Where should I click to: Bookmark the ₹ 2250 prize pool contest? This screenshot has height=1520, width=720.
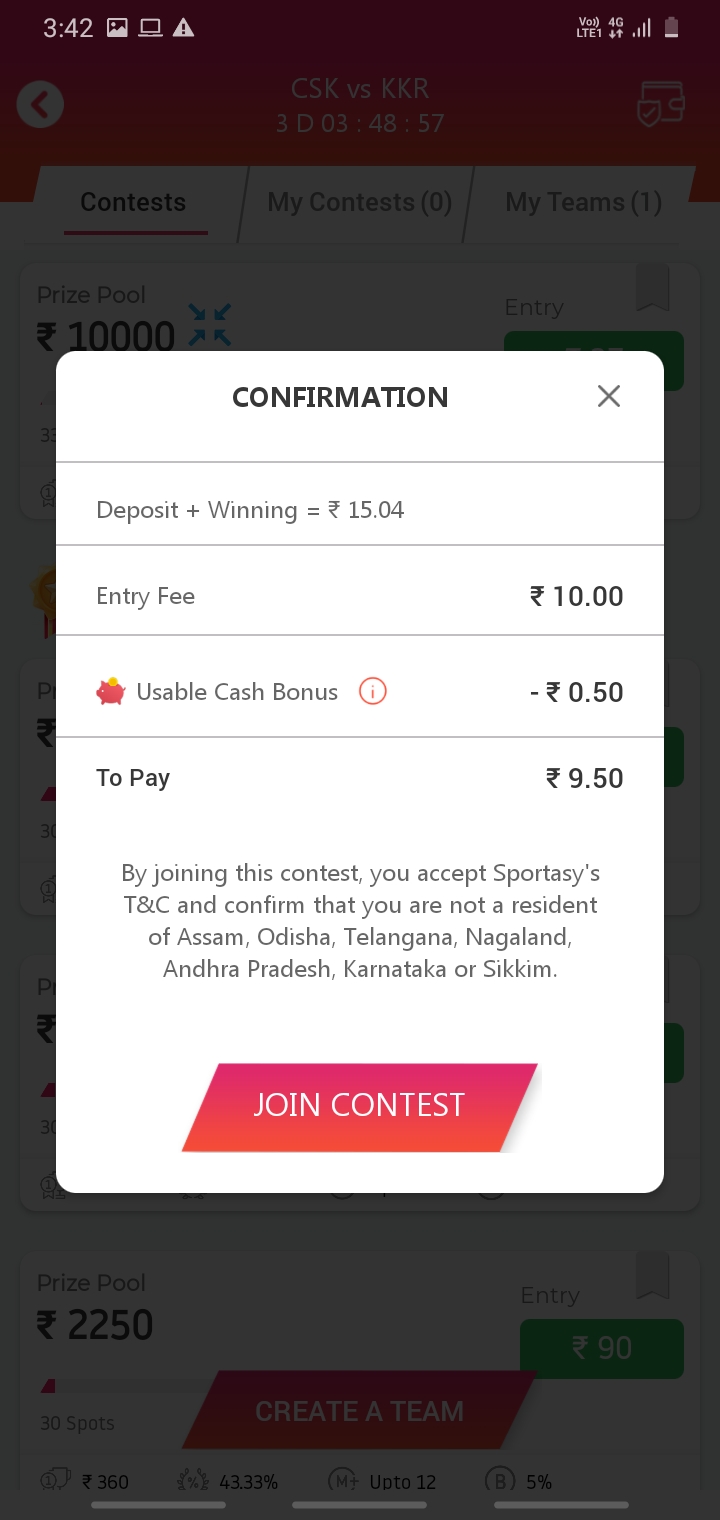[652, 1275]
